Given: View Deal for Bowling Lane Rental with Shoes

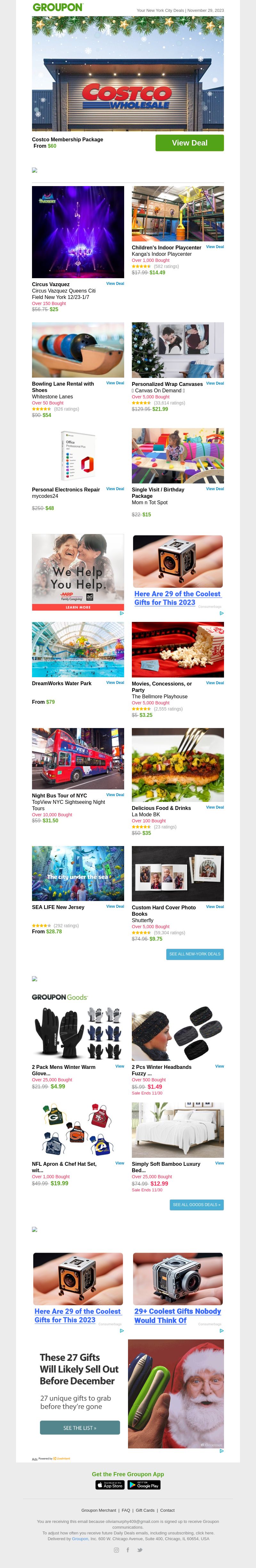Looking at the screenshot, I should (x=115, y=383).
